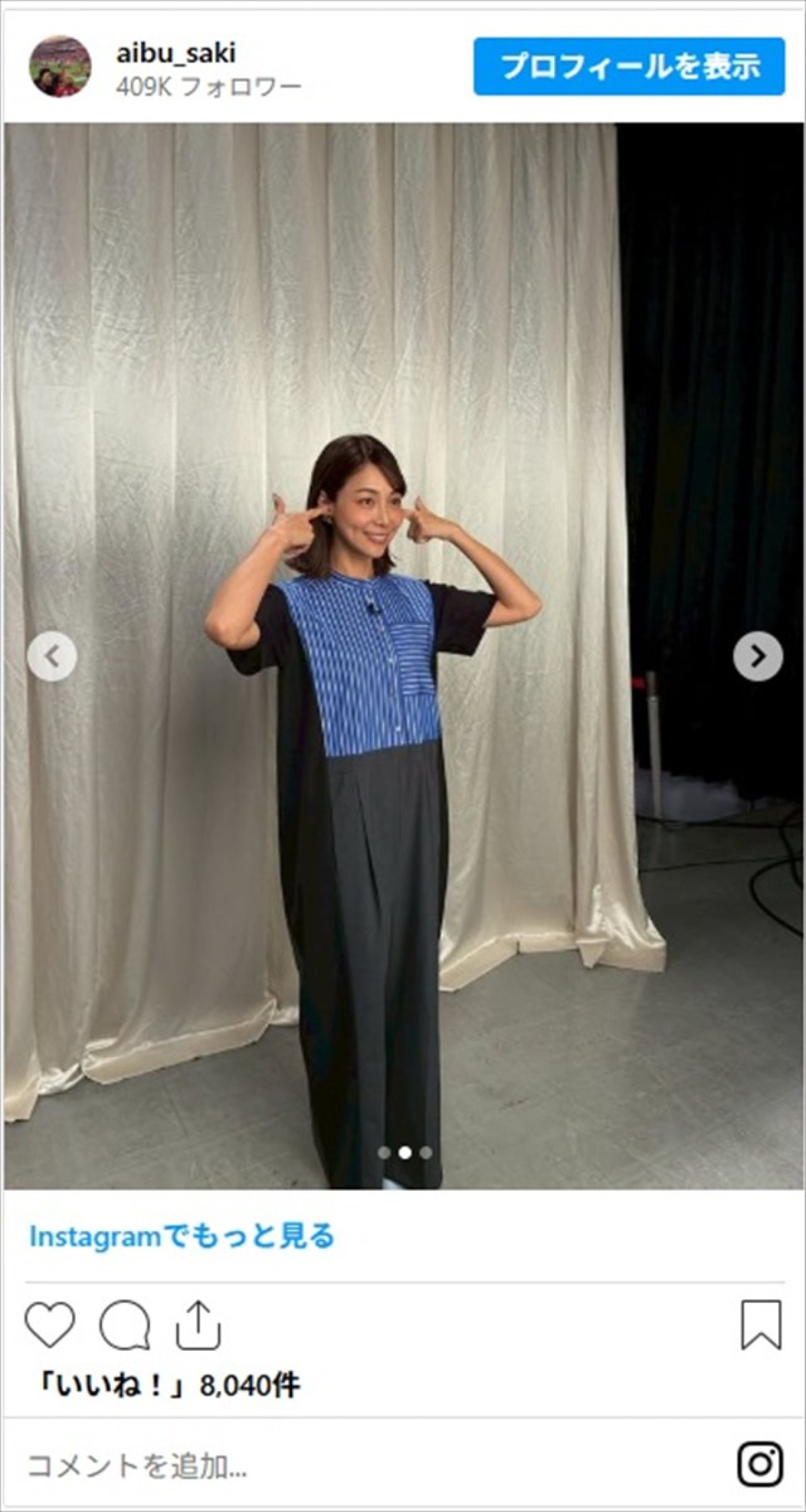Go to the previous photo in the carousel

[52, 657]
